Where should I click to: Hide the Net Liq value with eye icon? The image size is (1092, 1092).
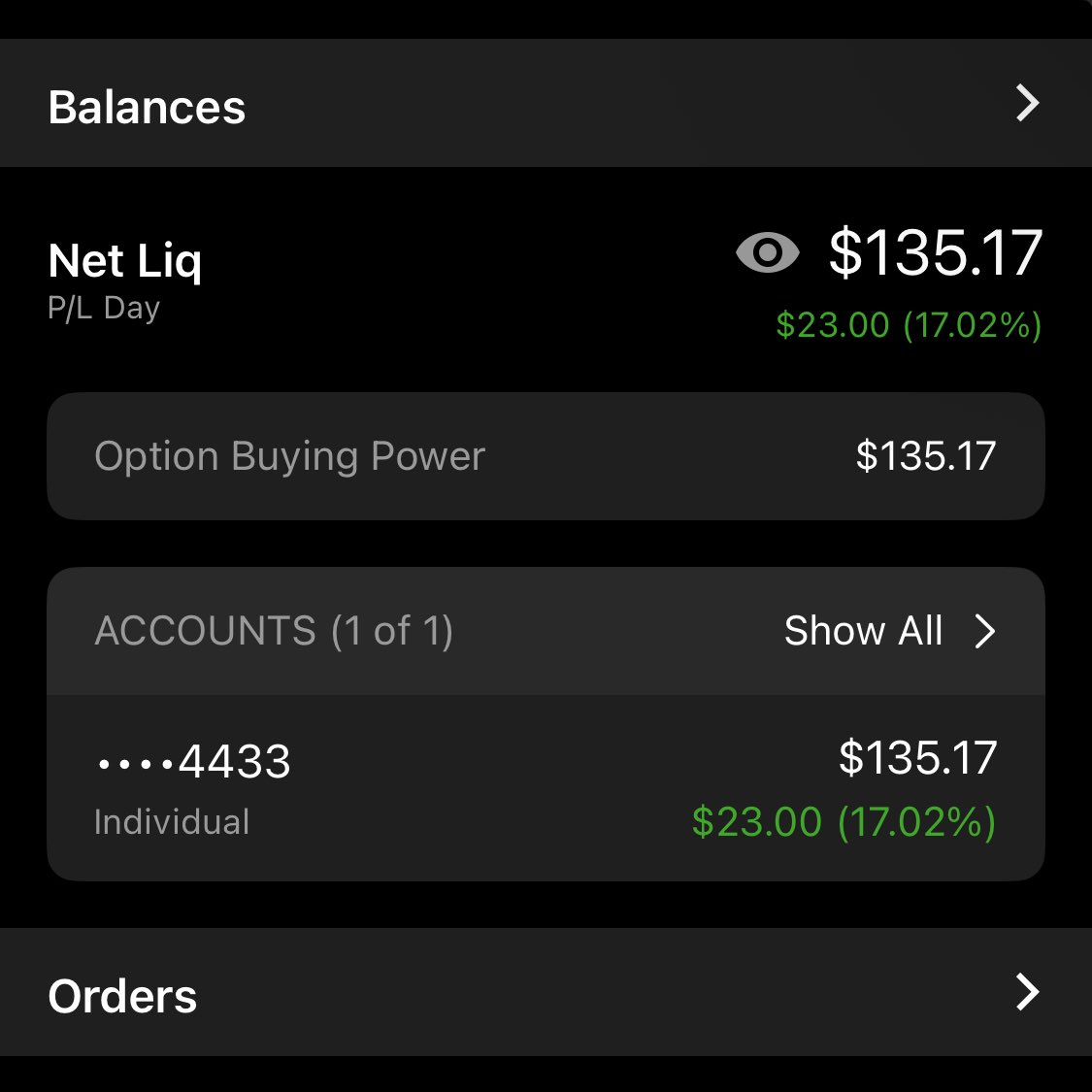point(767,253)
